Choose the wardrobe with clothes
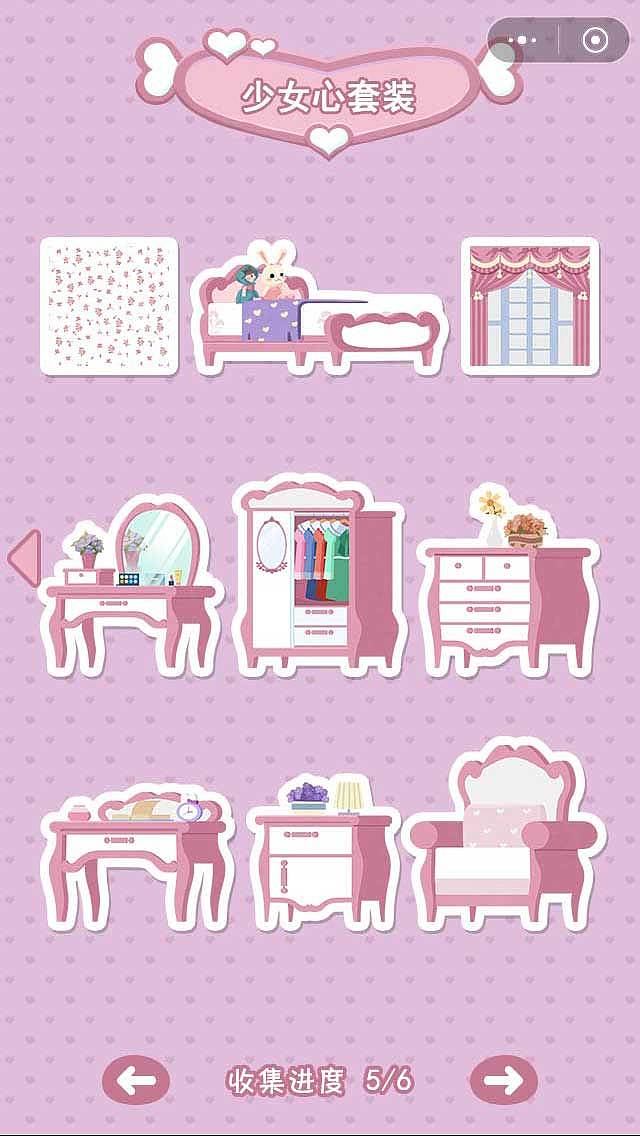Viewport: 640px width, 1136px height. (316, 578)
